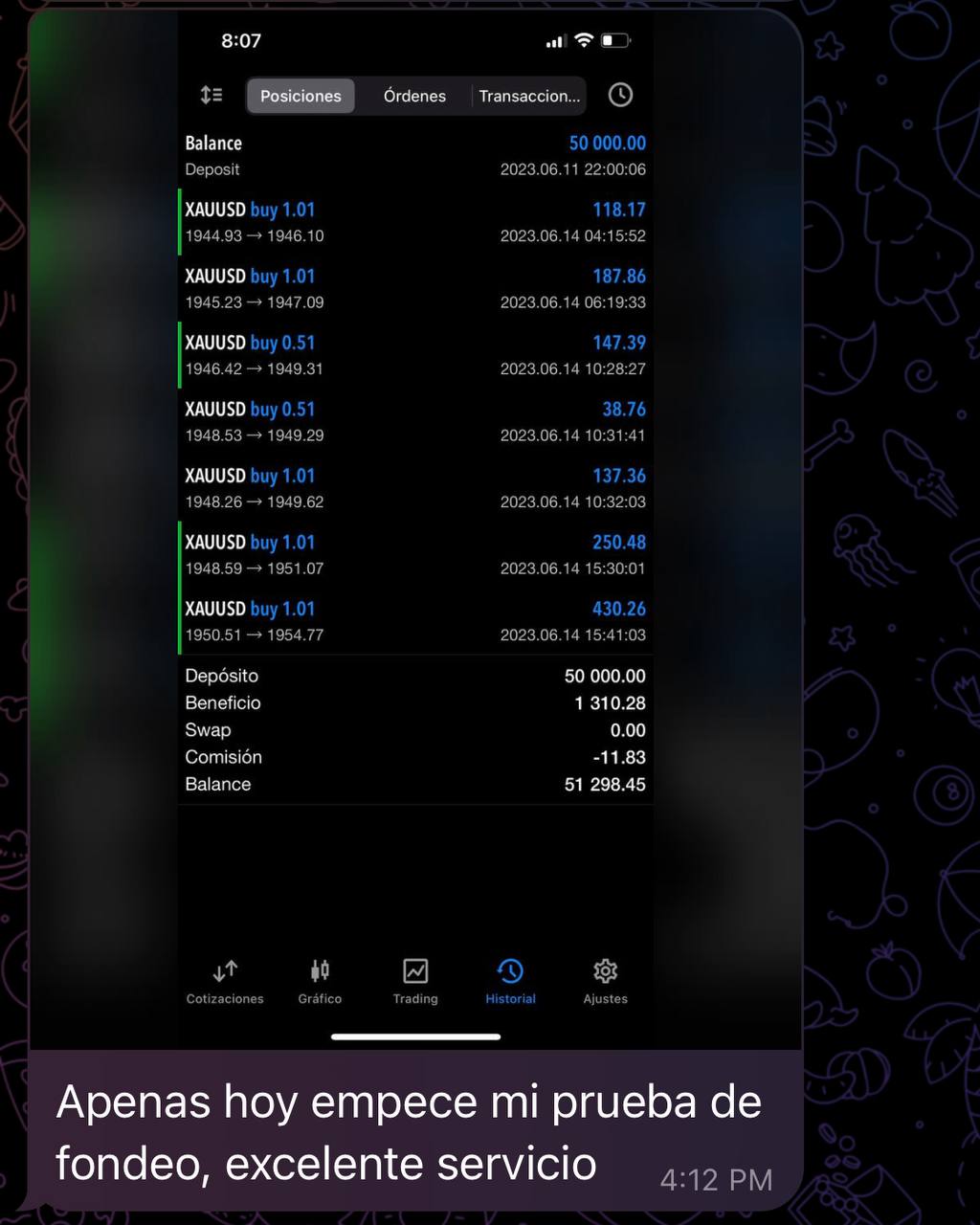The height and width of the screenshot is (1225, 980).
Task: Tap the XAUUSD trade with 430.26 profit
Action: (x=414, y=621)
